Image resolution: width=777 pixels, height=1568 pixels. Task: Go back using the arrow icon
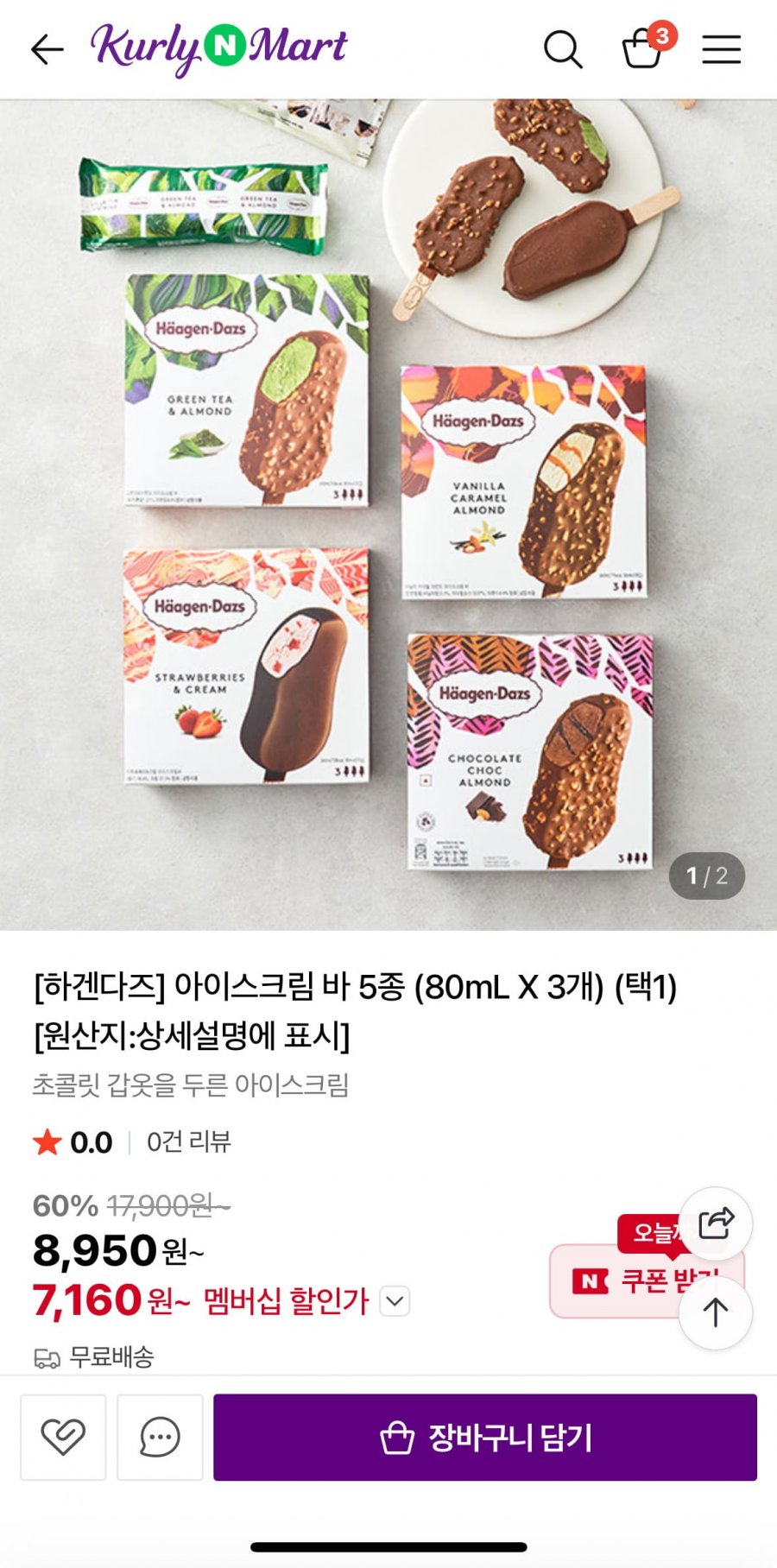(47, 50)
